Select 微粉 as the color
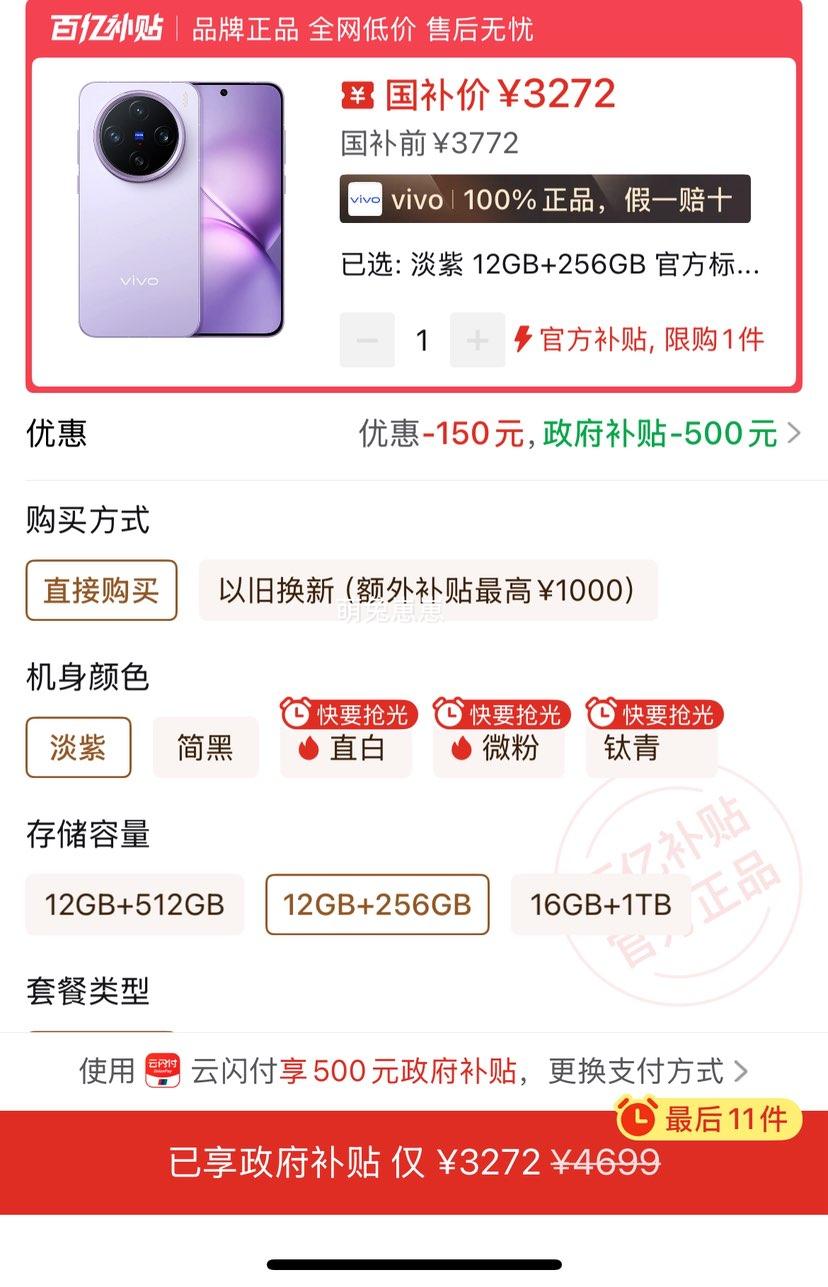This screenshot has height=1287, width=828. pyautogui.click(x=498, y=747)
